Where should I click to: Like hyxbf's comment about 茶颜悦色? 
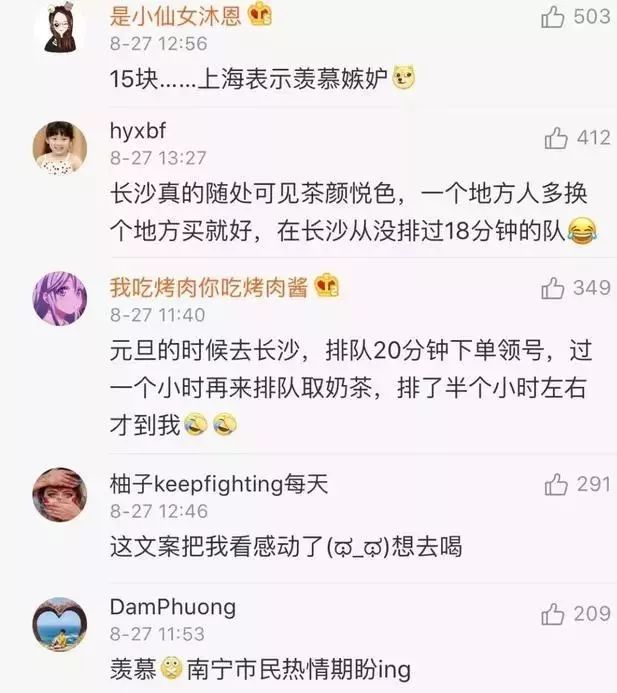tap(556, 139)
